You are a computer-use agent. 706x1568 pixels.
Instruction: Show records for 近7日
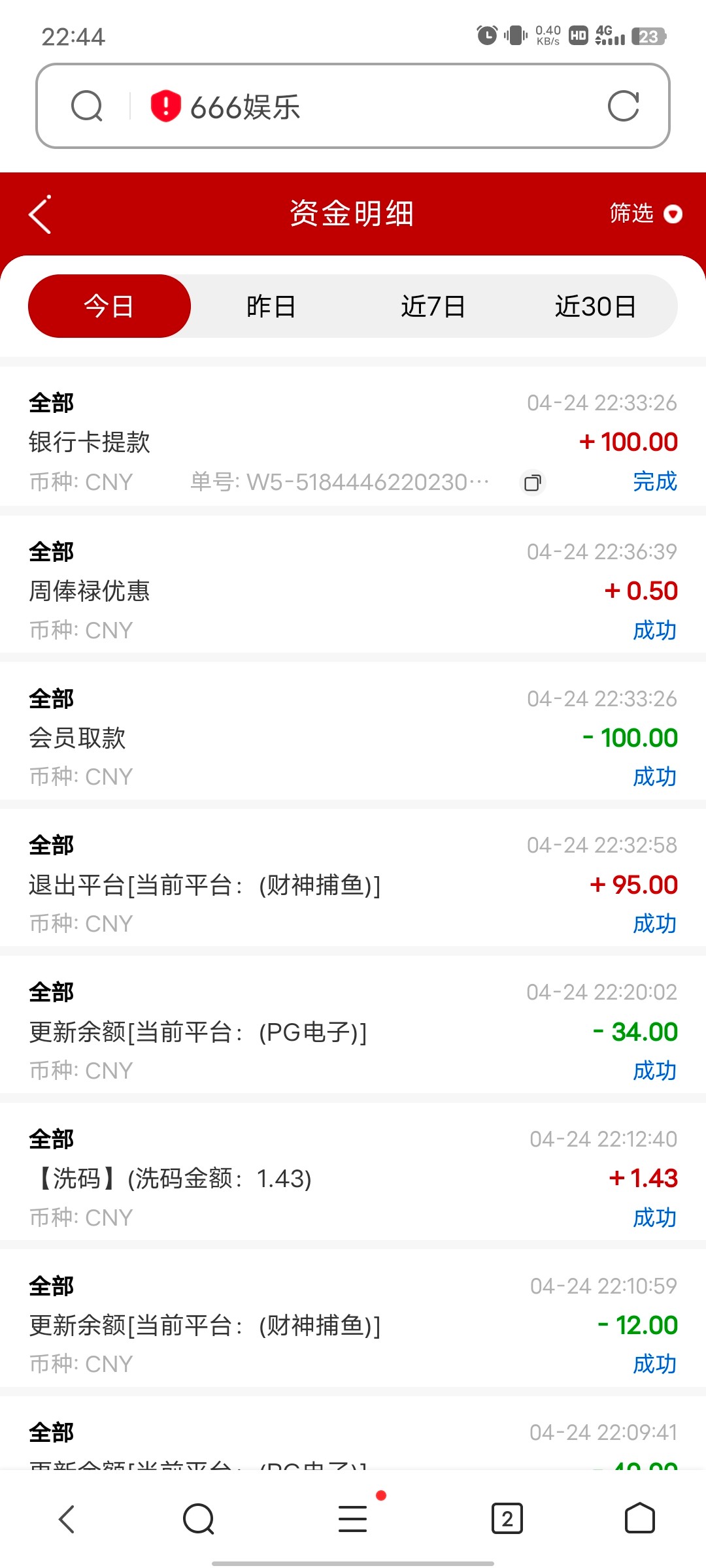[x=433, y=306]
